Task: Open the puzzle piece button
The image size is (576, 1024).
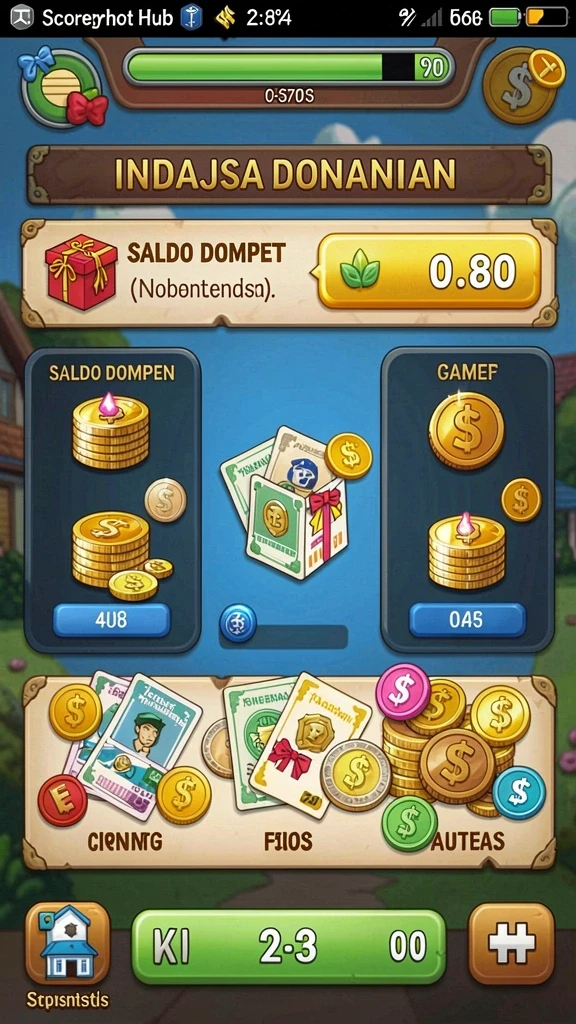Action: (x=511, y=944)
